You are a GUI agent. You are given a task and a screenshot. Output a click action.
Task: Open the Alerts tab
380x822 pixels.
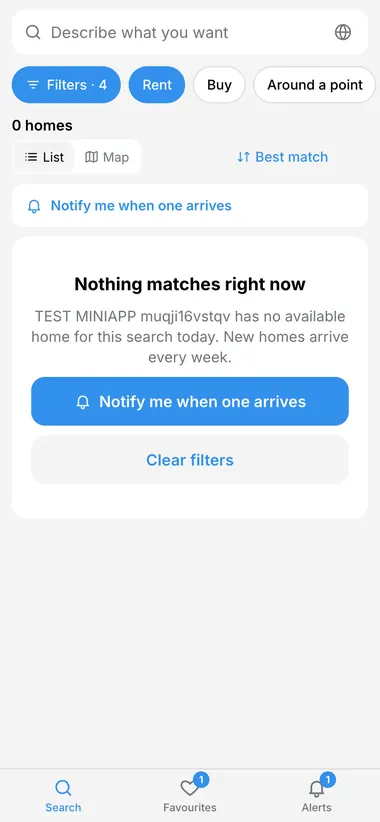(317, 796)
